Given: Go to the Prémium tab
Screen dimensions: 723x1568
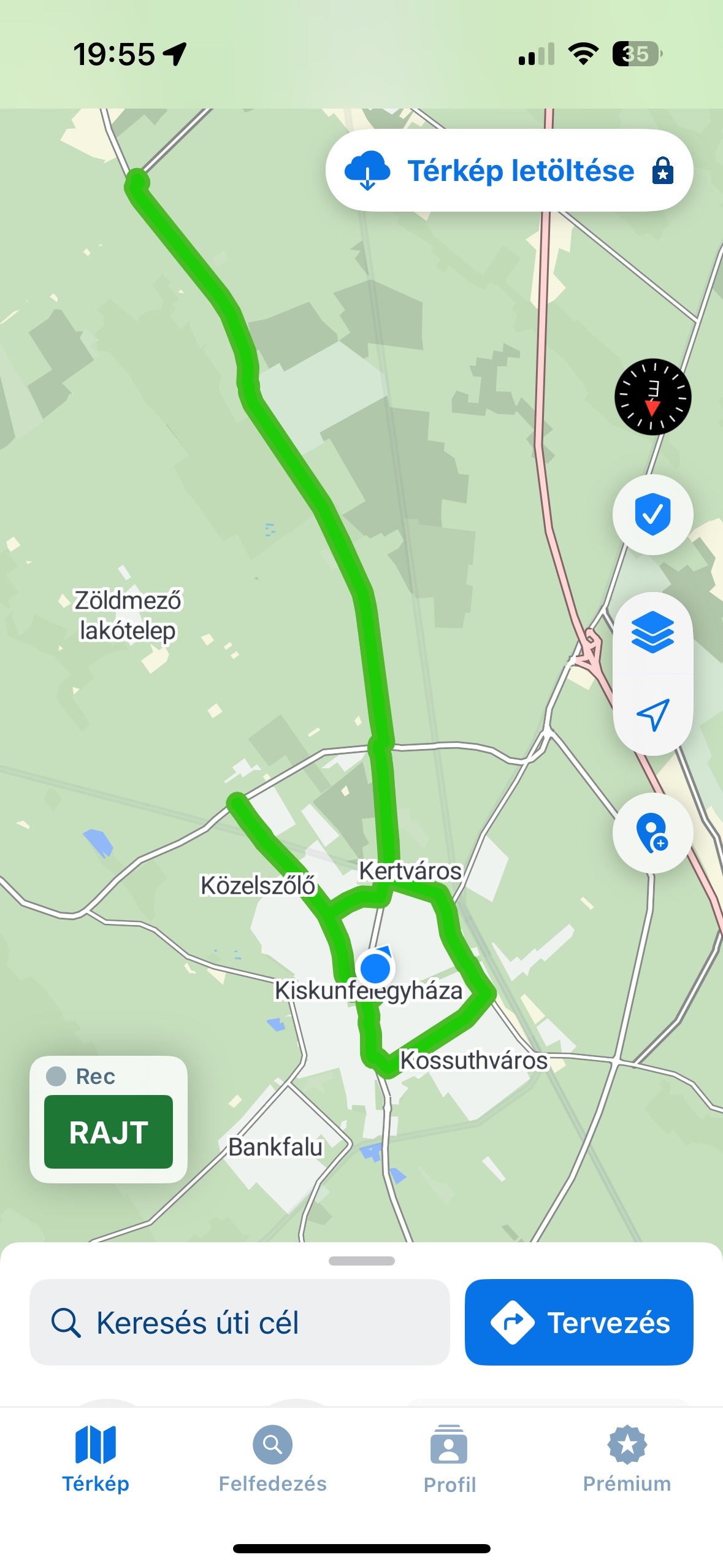Looking at the screenshot, I should click(626, 1459).
